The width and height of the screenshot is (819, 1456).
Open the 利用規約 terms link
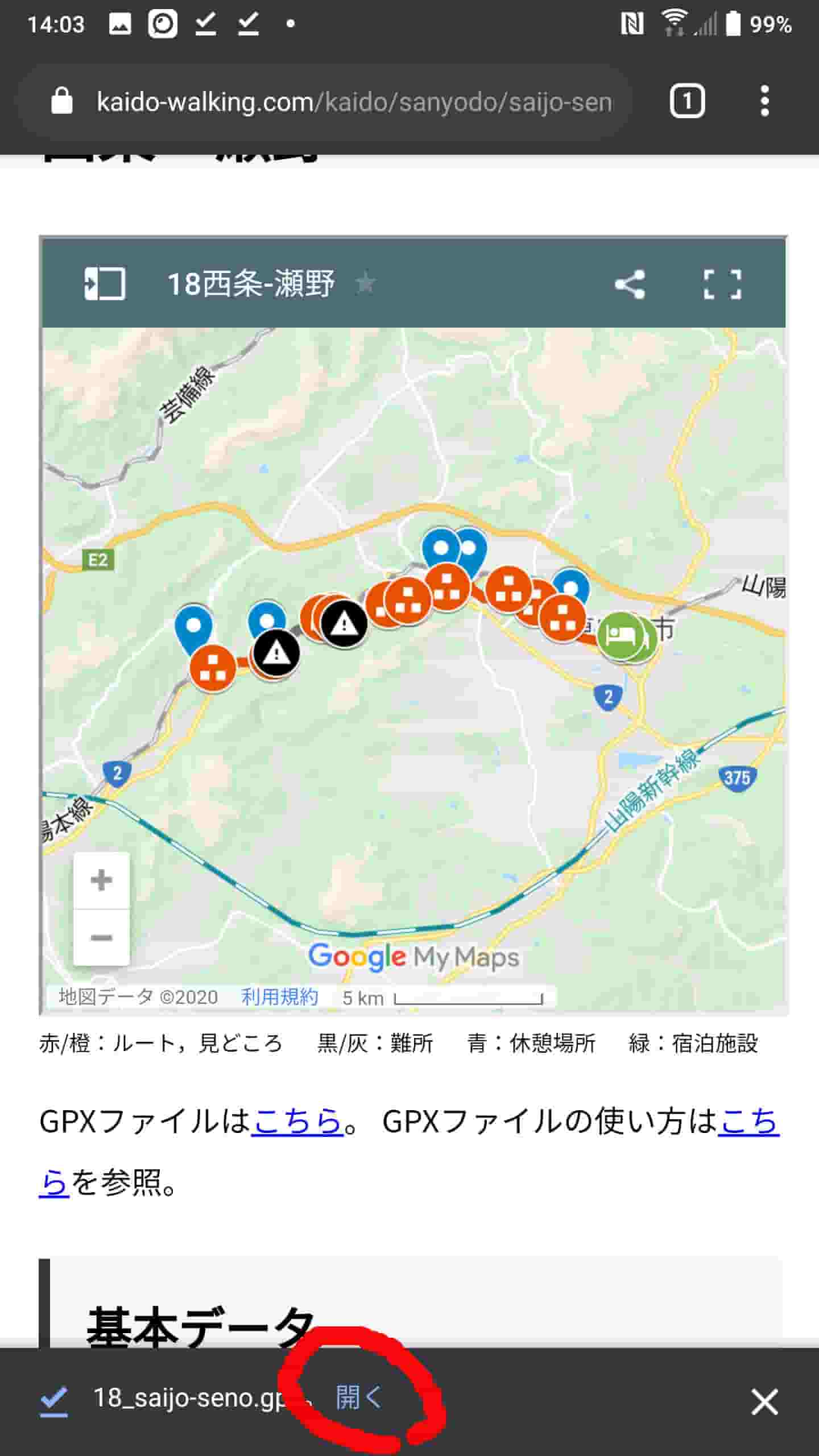[279, 997]
